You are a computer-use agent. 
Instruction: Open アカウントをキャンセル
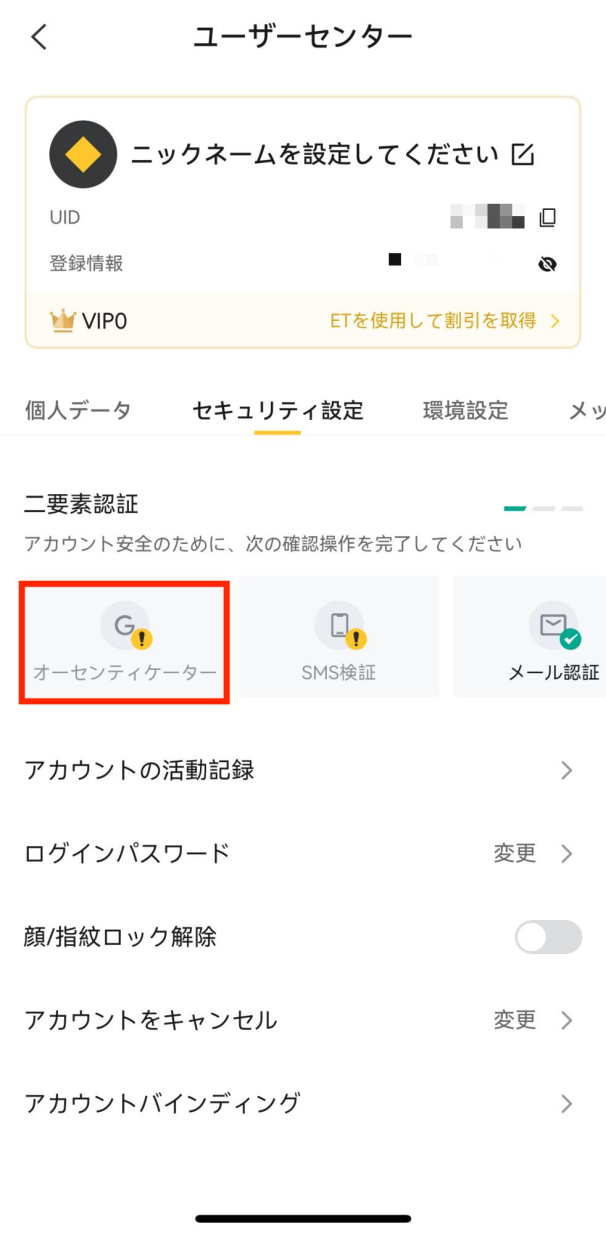tap(303, 1020)
